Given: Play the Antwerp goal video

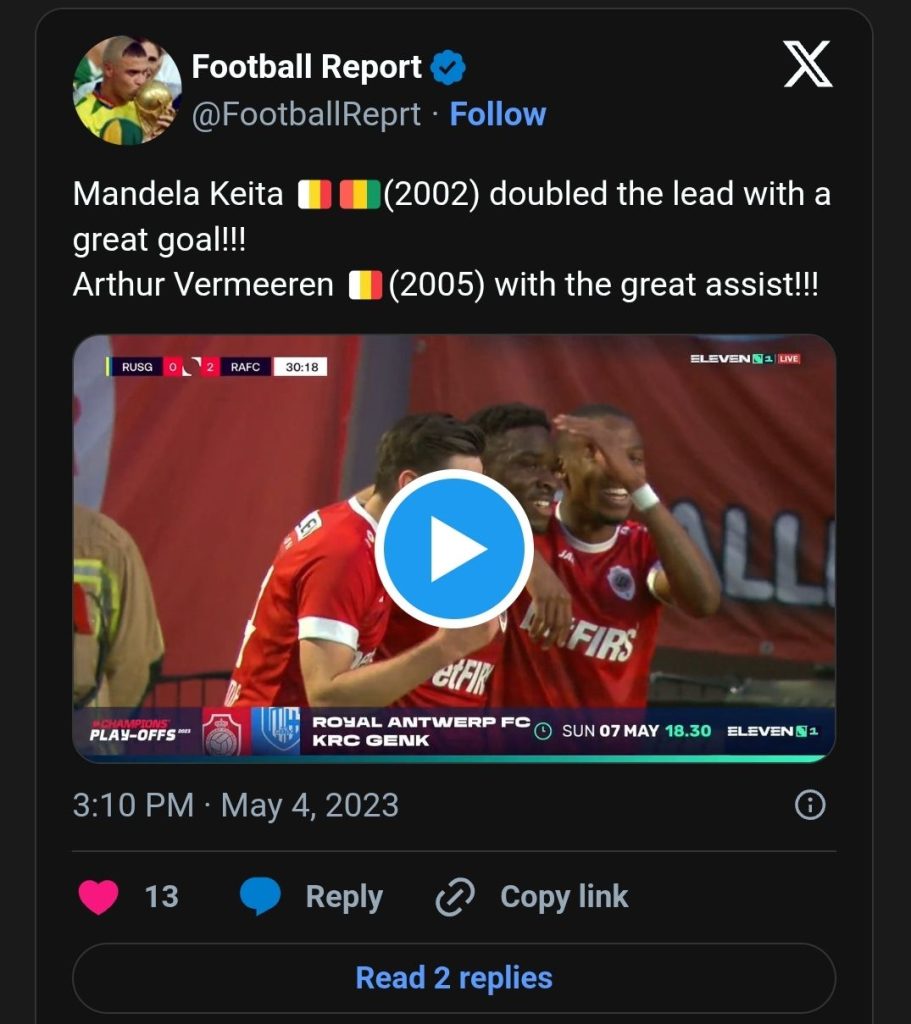Looking at the screenshot, I should tap(454, 548).
